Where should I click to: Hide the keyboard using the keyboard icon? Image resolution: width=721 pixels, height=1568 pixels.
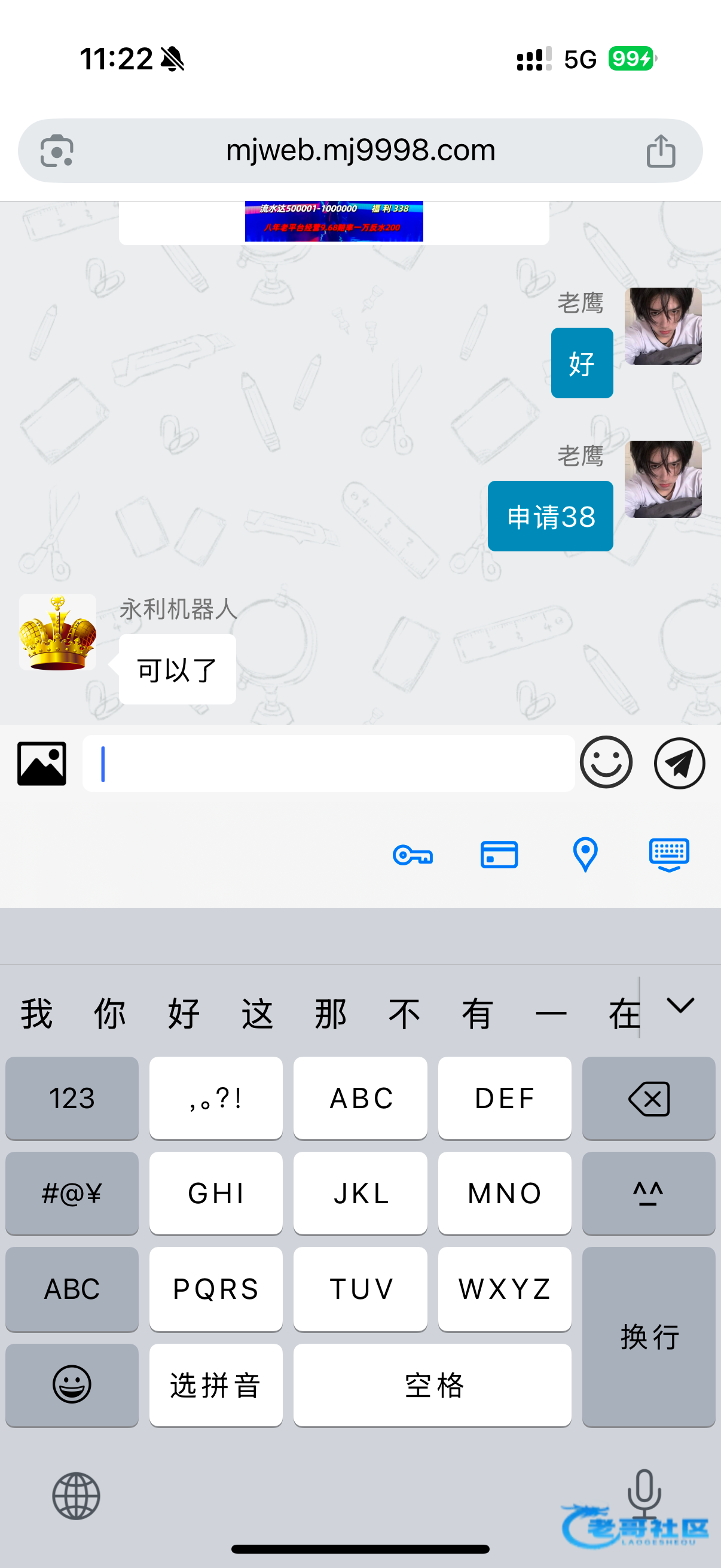coord(668,854)
